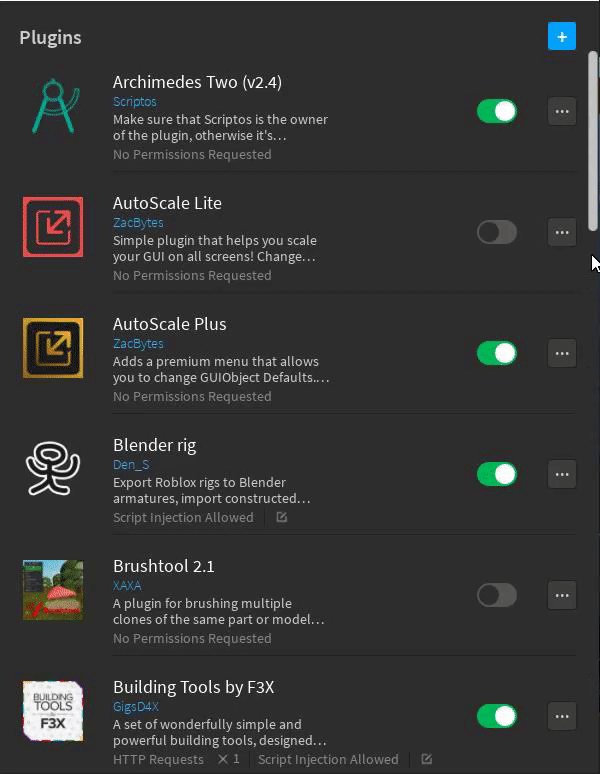600x774 pixels.
Task: Open ZacBytes link under AutoScale Lite
Action: click(x=138, y=223)
